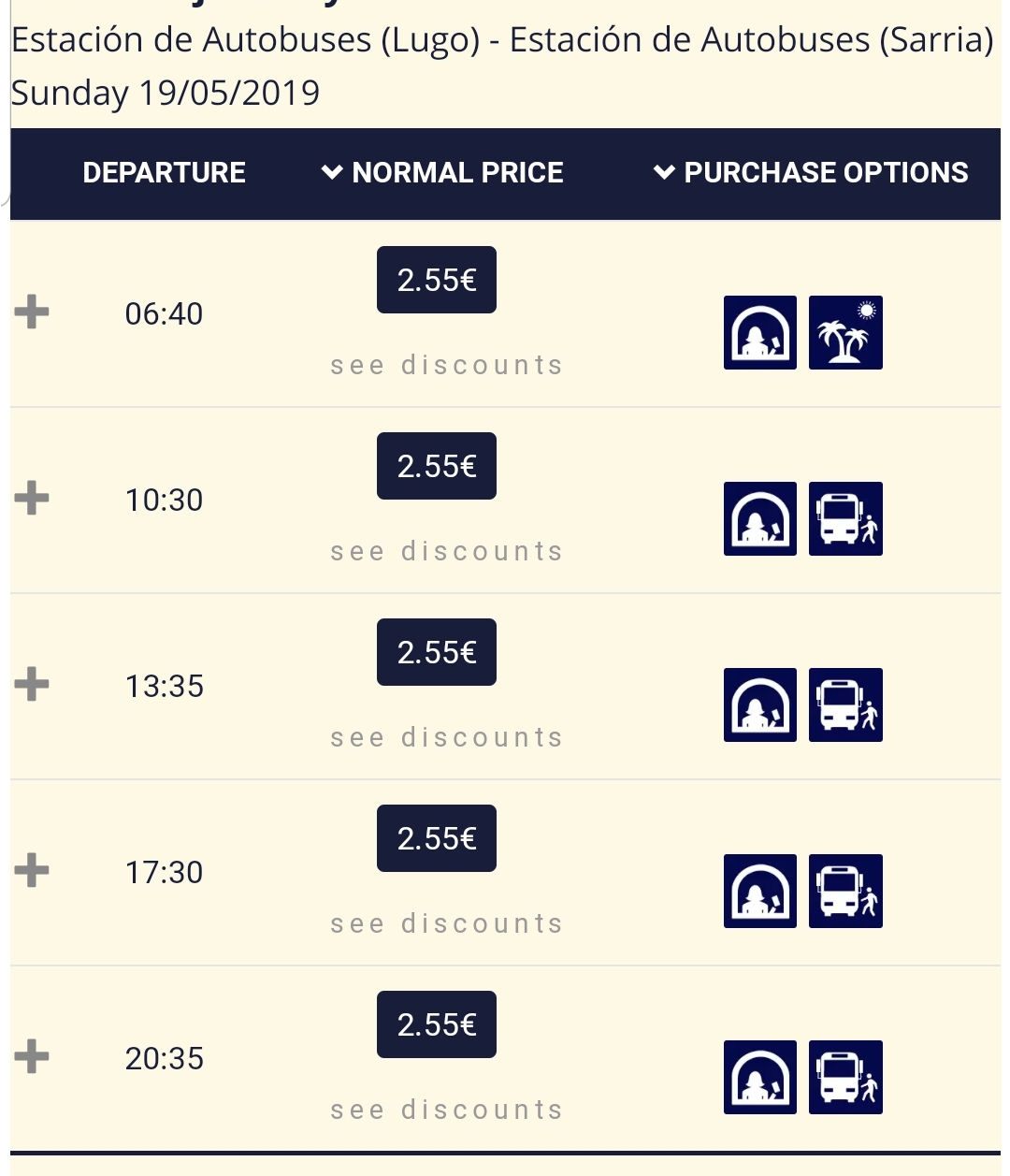1010x1176 pixels.
Task: See discounts for the 10:30 bus
Action: [x=447, y=551]
